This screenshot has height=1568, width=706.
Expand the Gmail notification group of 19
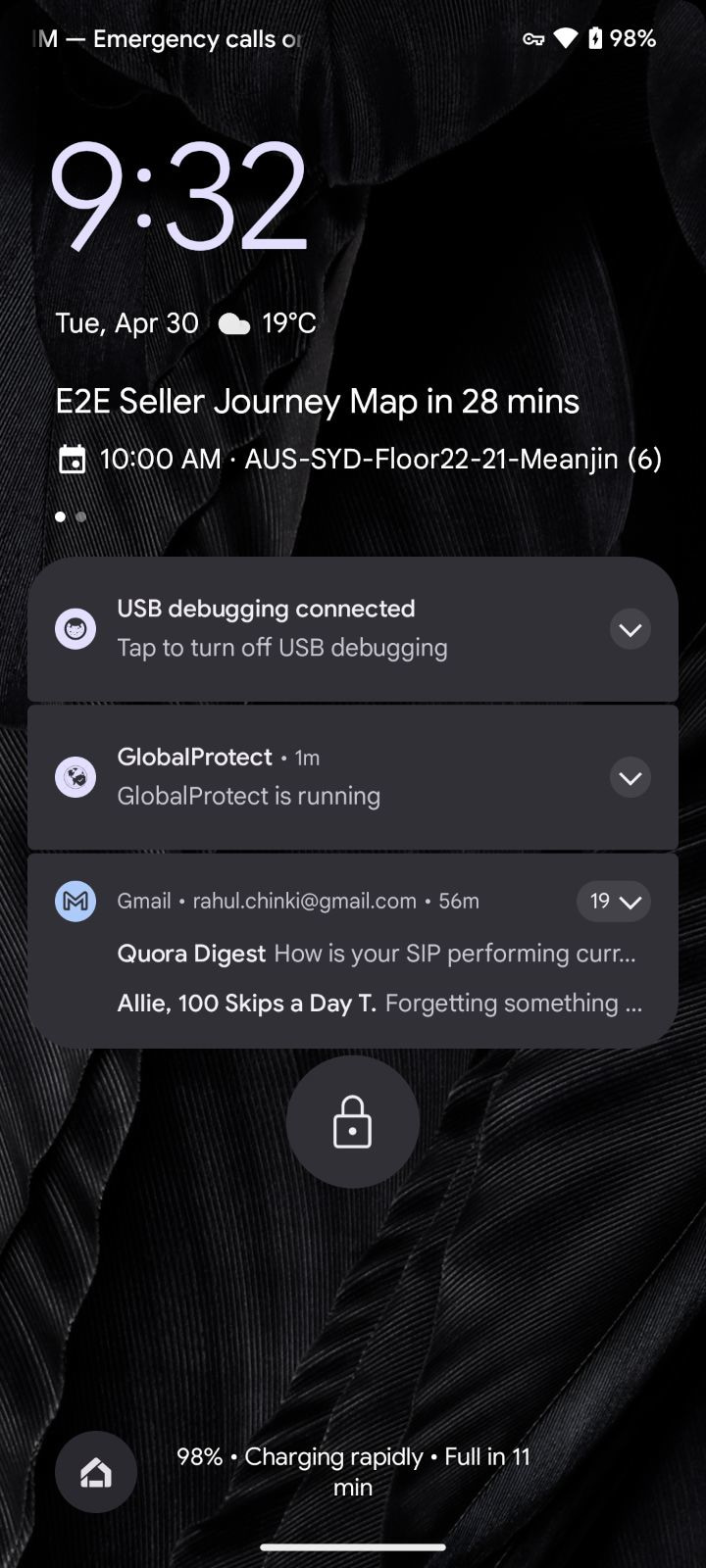pyautogui.click(x=614, y=901)
